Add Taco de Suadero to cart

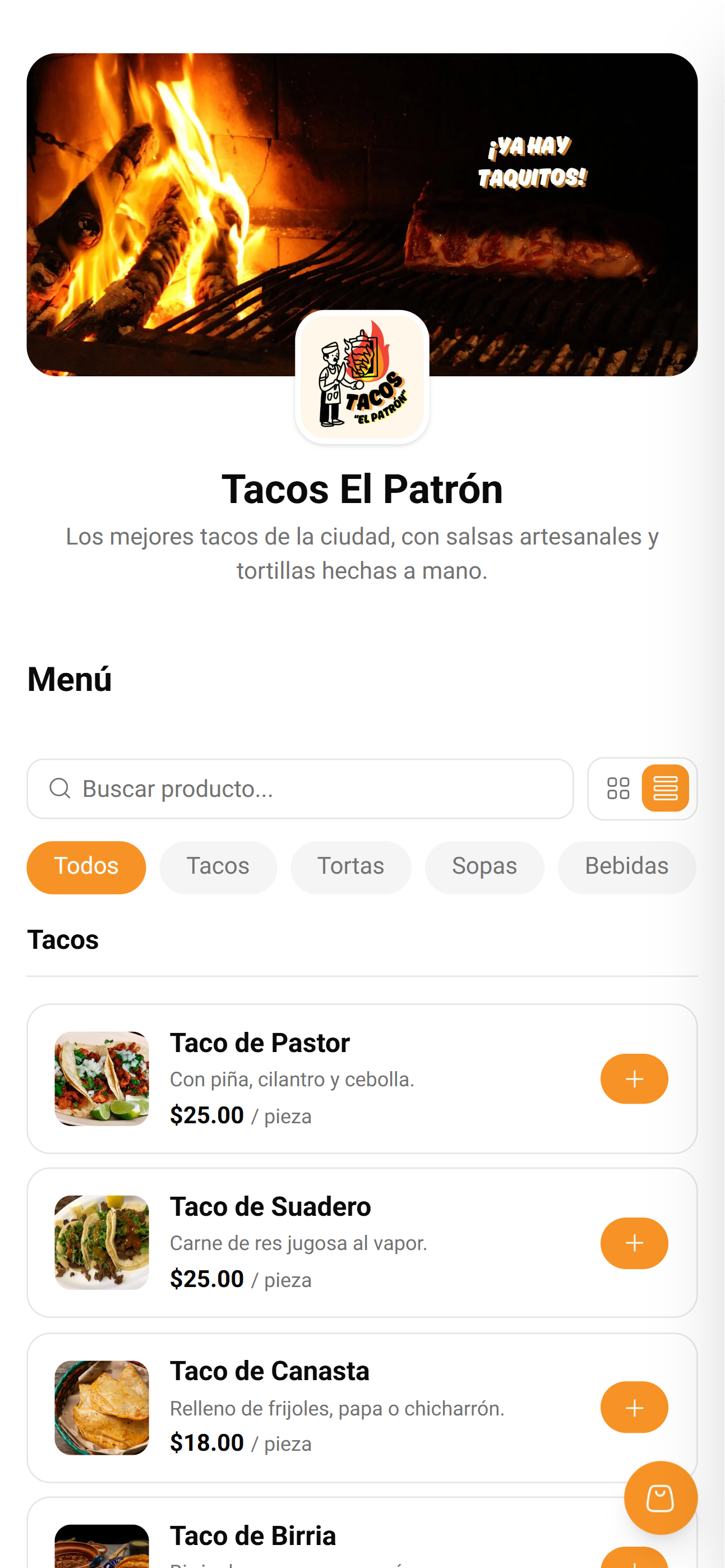click(634, 1243)
